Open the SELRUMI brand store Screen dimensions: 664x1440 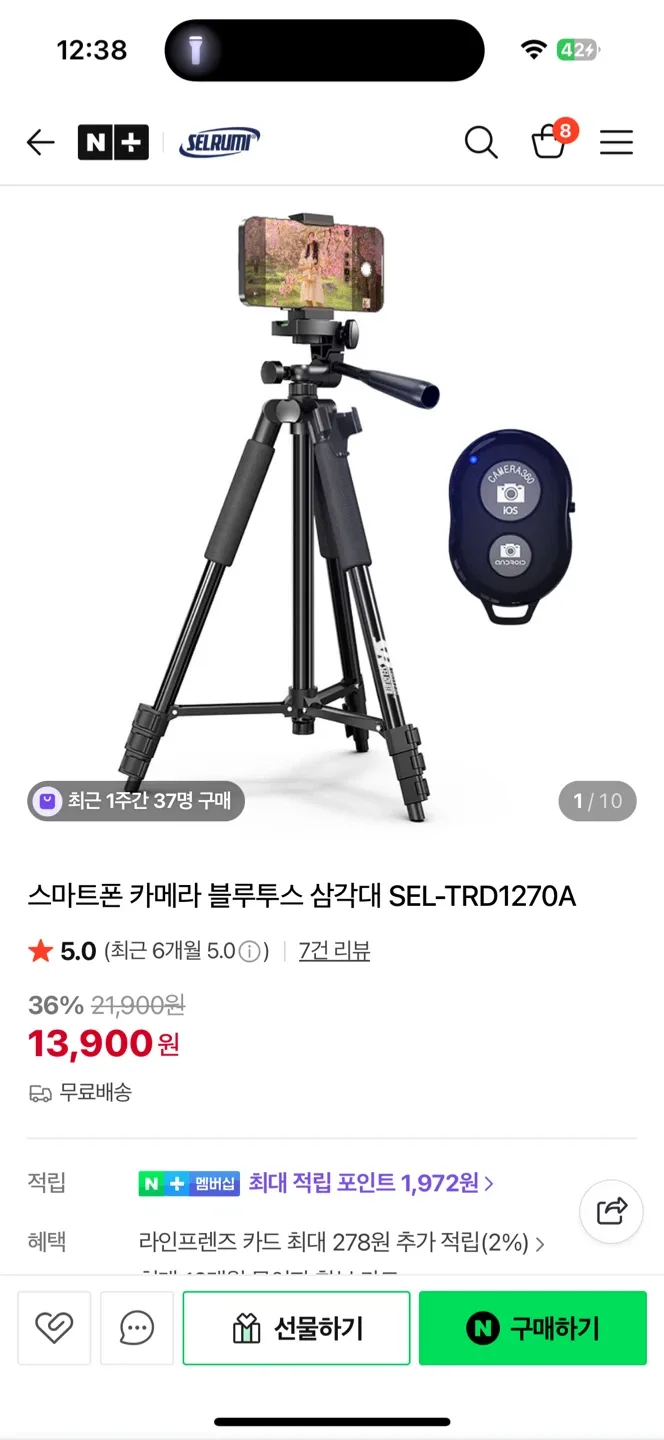click(x=220, y=143)
